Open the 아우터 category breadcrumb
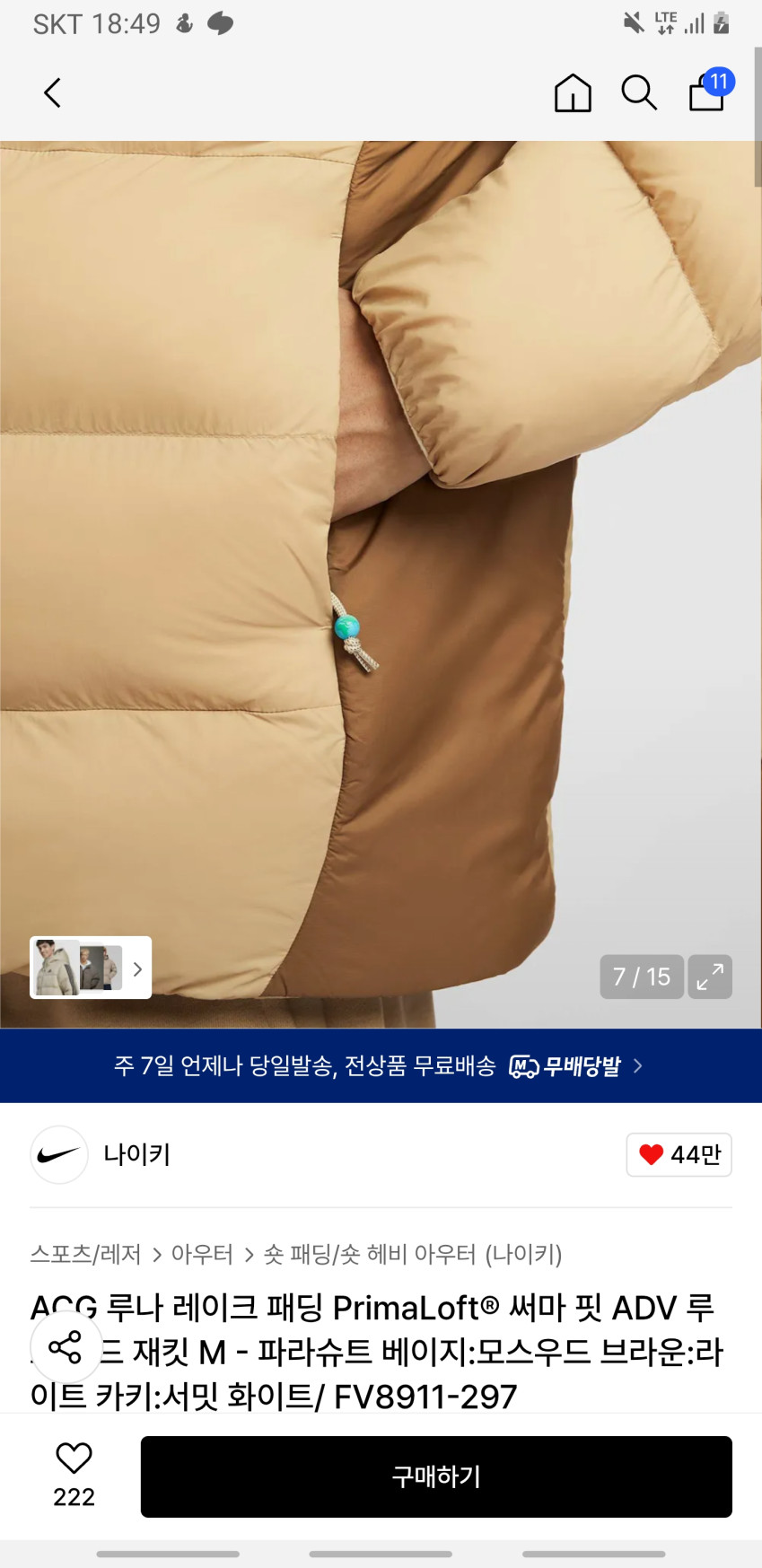Image resolution: width=762 pixels, height=1568 pixels. [x=202, y=1254]
